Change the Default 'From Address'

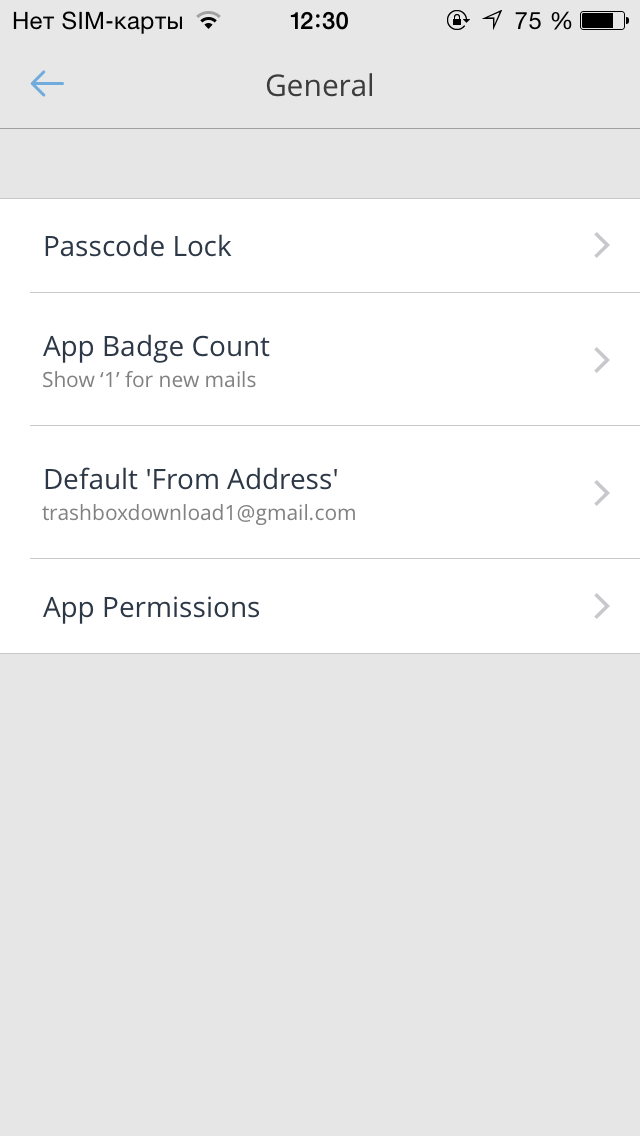(320, 492)
